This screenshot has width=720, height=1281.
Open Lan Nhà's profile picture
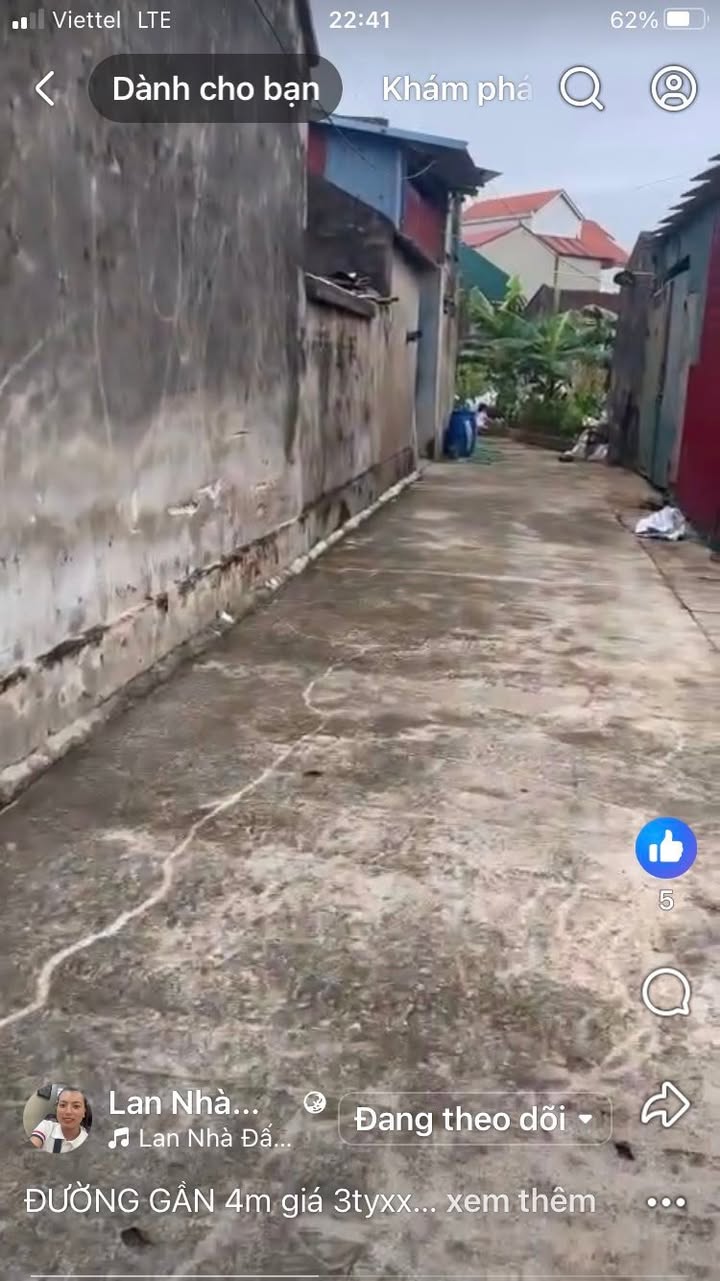pyautogui.click(x=58, y=1119)
